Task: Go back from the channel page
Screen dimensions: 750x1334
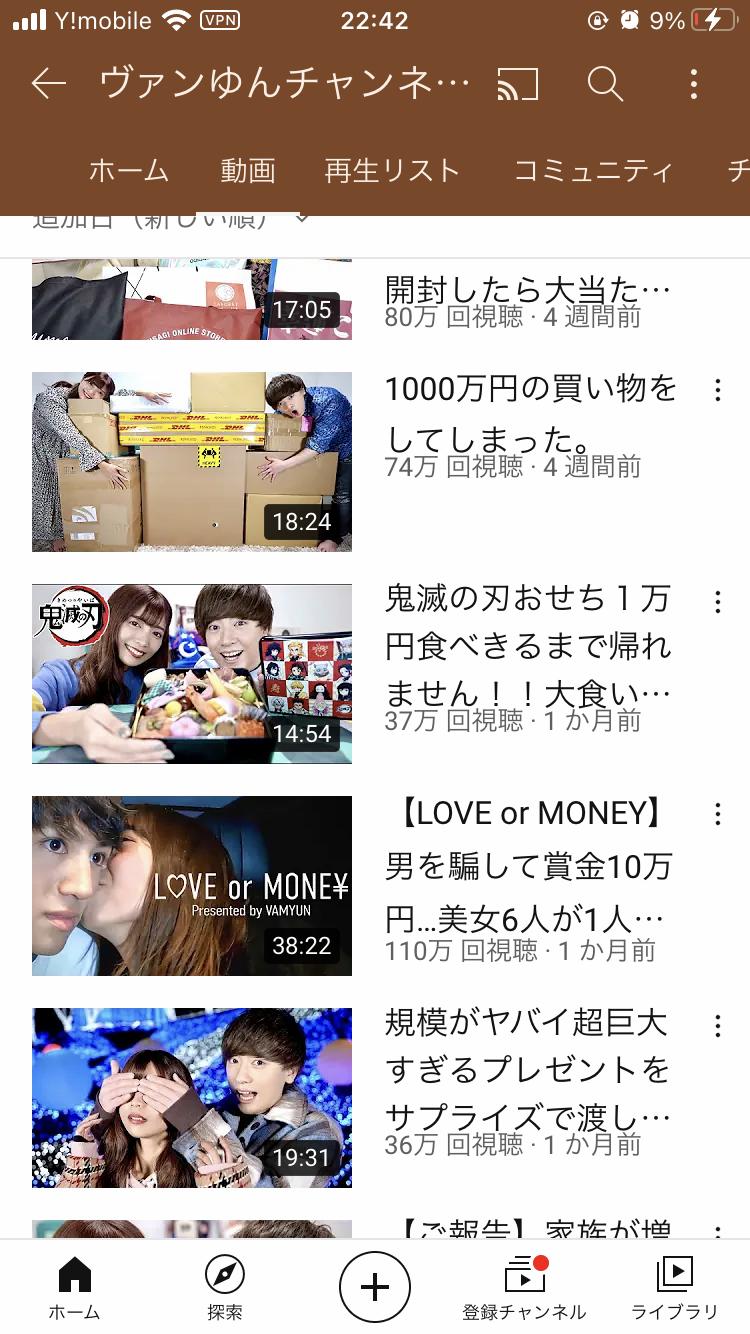Action: coord(48,84)
